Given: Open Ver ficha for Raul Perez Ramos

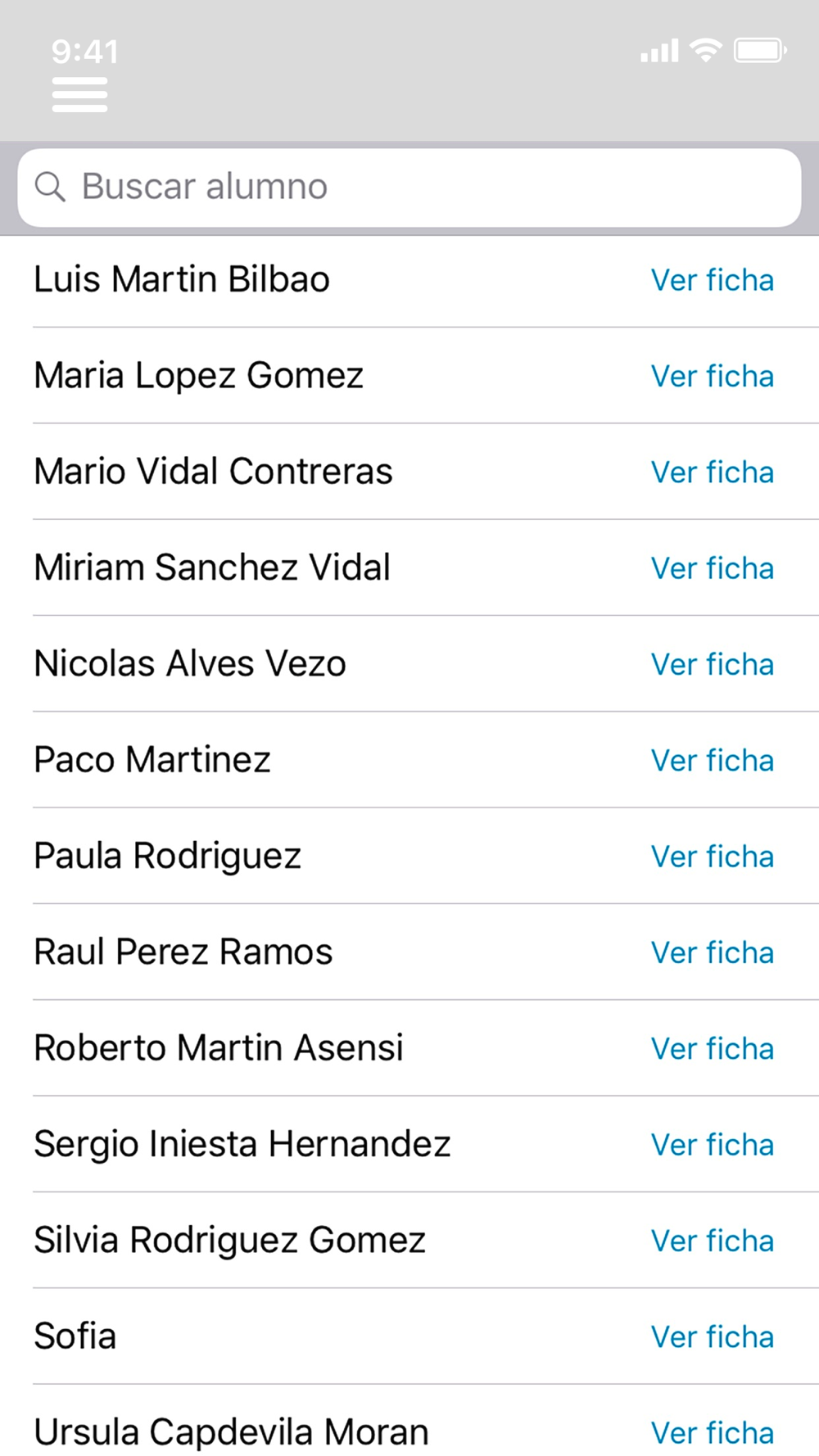Looking at the screenshot, I should [x=713, y=952].
